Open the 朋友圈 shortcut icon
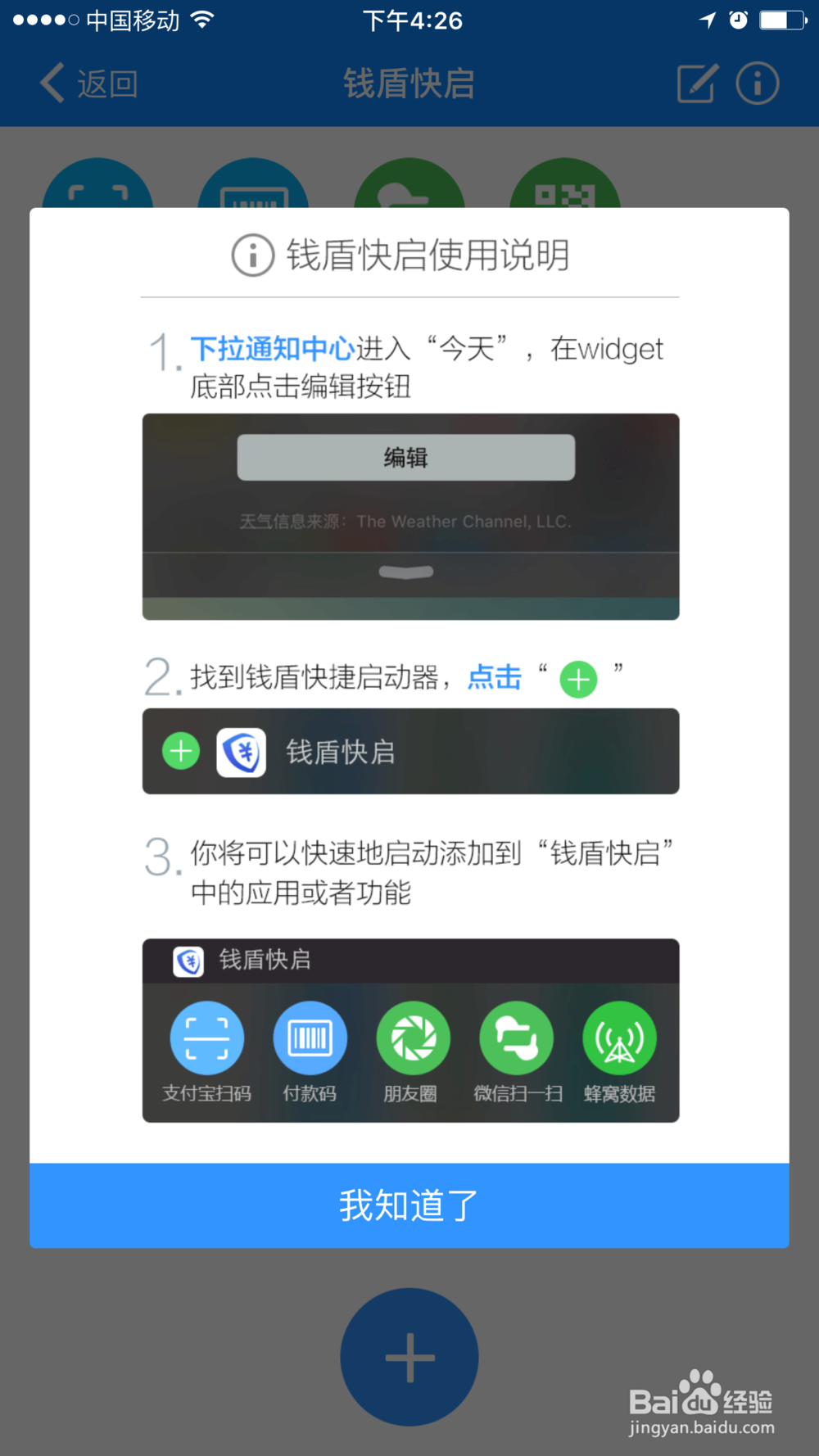Screen dimensions: 819x1456 tap(413, 1037)
